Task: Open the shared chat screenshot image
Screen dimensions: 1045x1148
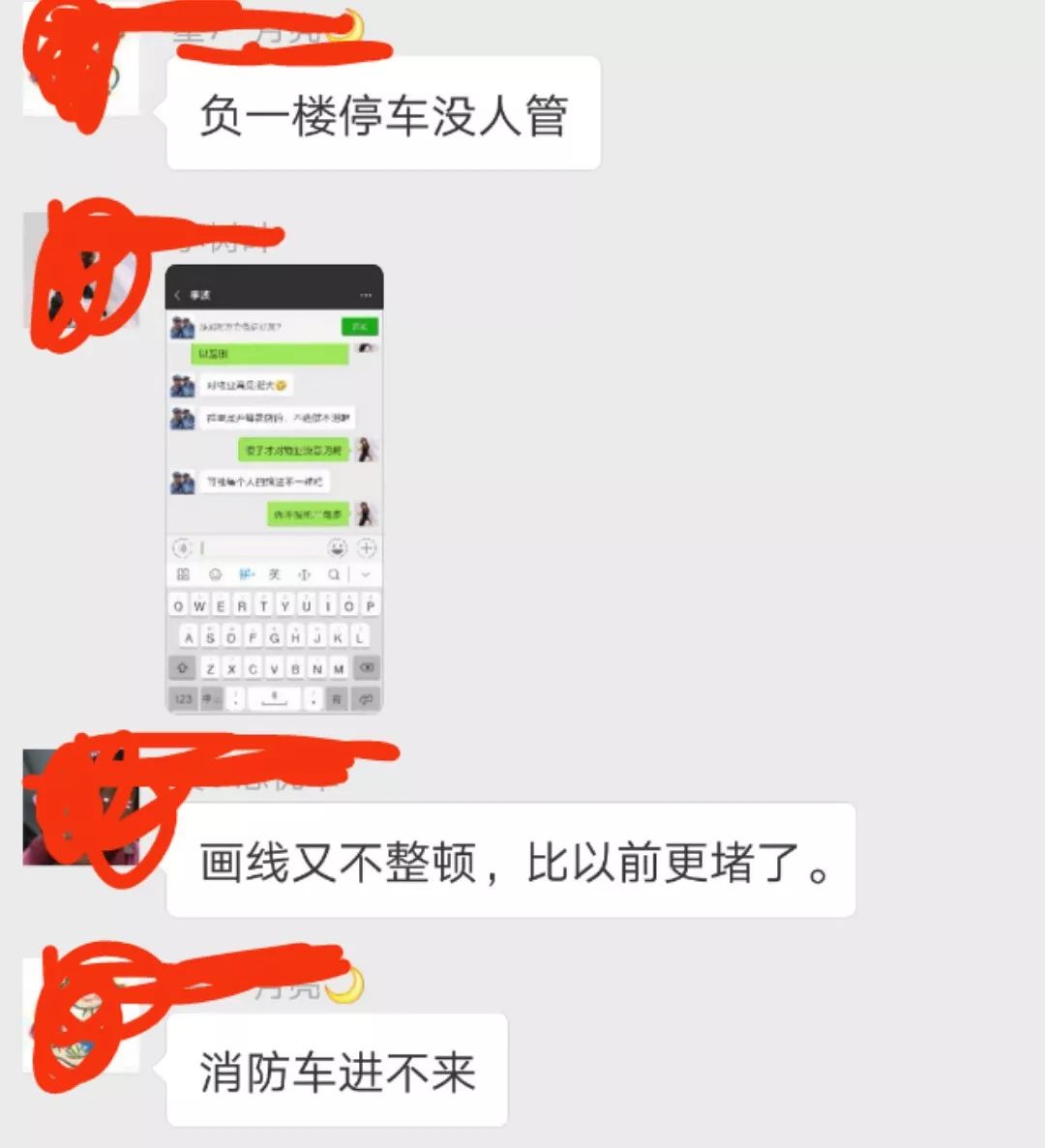Action: (x=275, y=488)
